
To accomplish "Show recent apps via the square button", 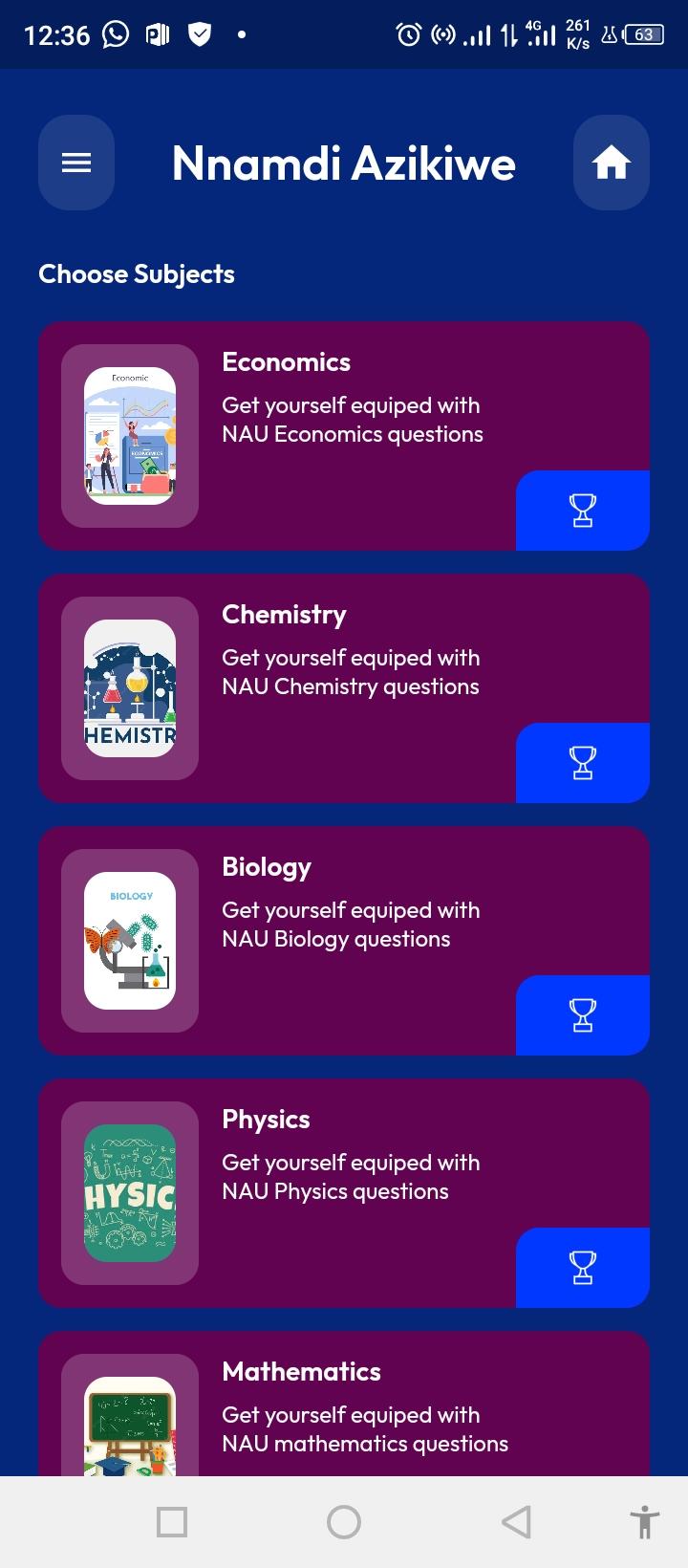I will (x=172, y=1522).
